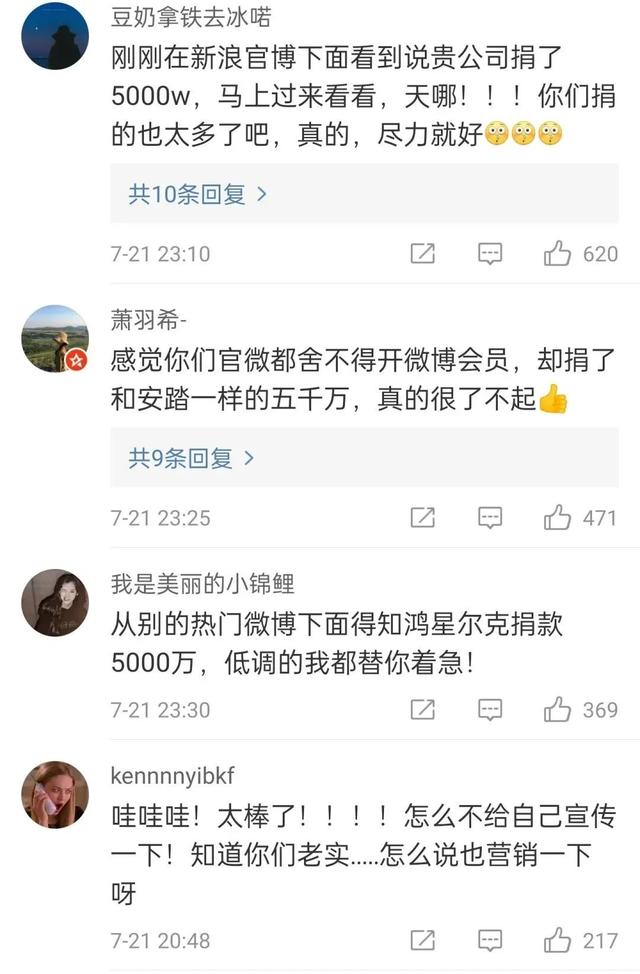Like 豆奶拿铁去冰喏's comment

tap(557, 254)
